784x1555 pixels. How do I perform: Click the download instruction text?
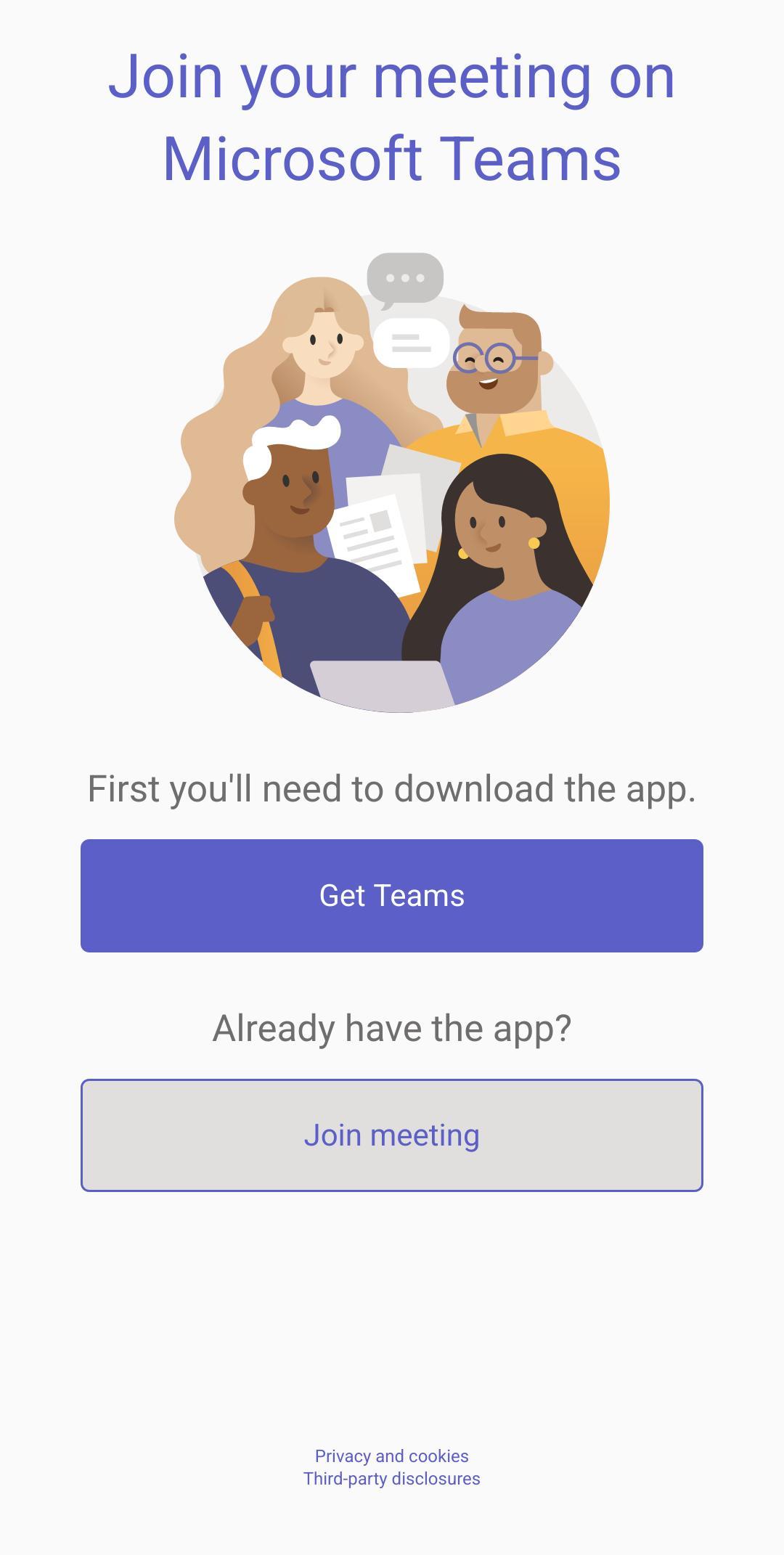click(x=392, y=789)
